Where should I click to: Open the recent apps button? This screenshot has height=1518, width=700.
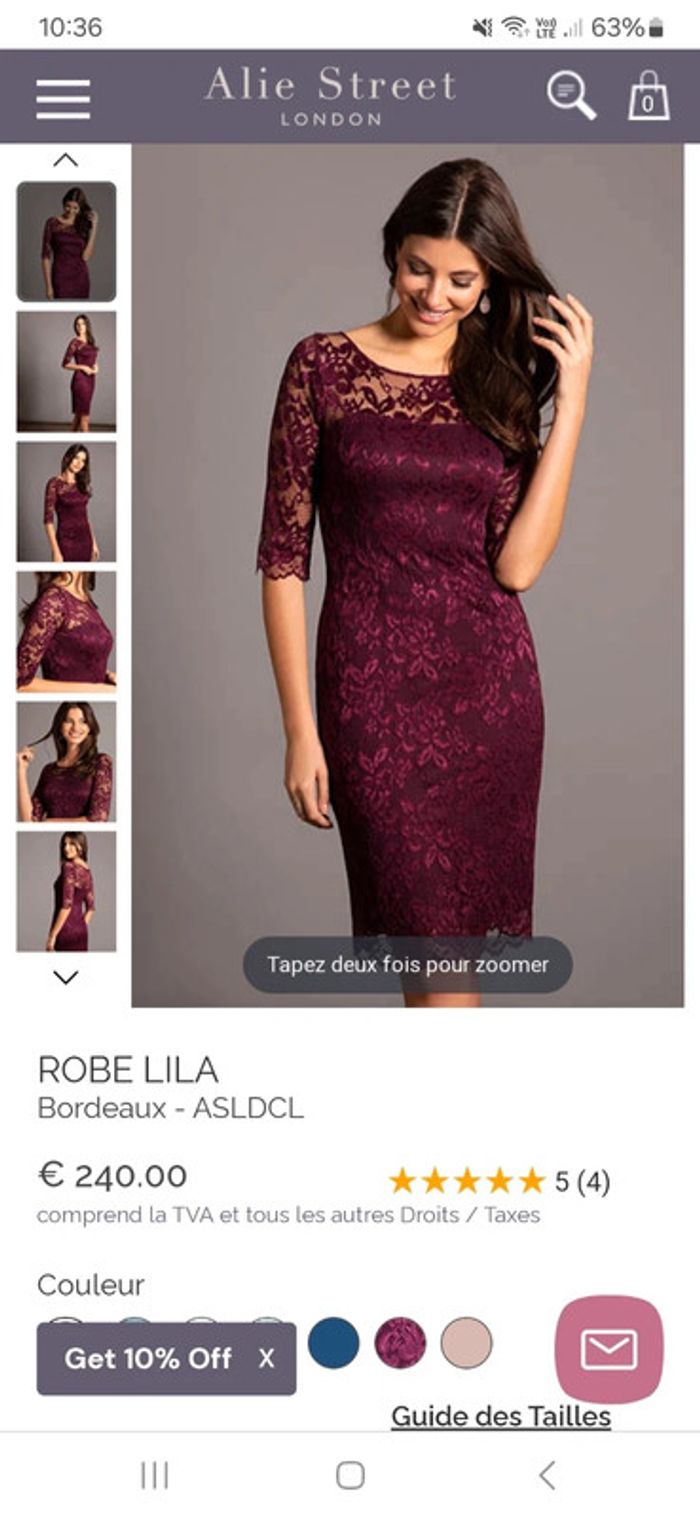point(154,1475)
